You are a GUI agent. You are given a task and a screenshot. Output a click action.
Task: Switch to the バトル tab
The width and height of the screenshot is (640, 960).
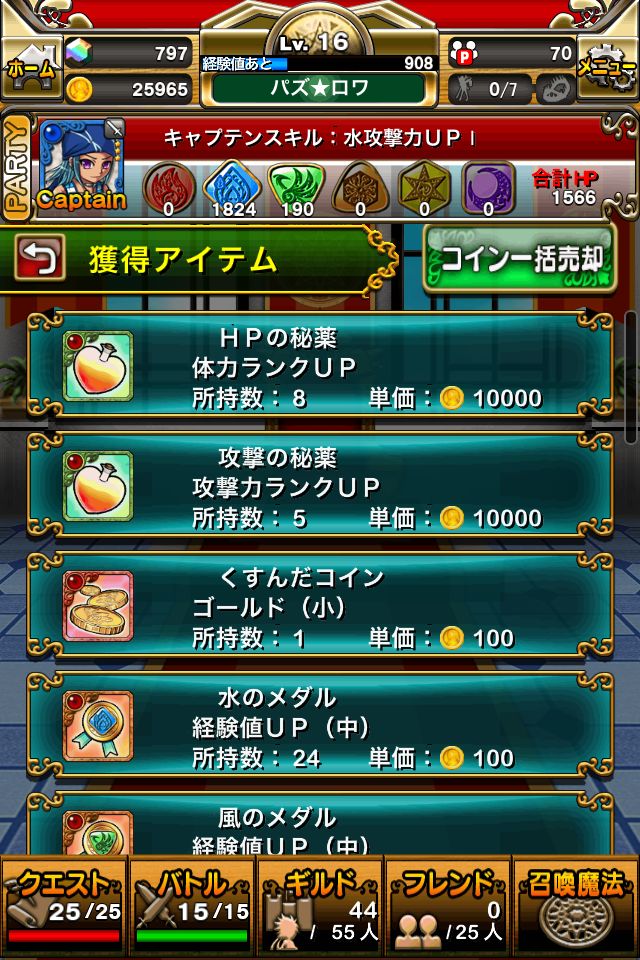click(x=192, y=906)
